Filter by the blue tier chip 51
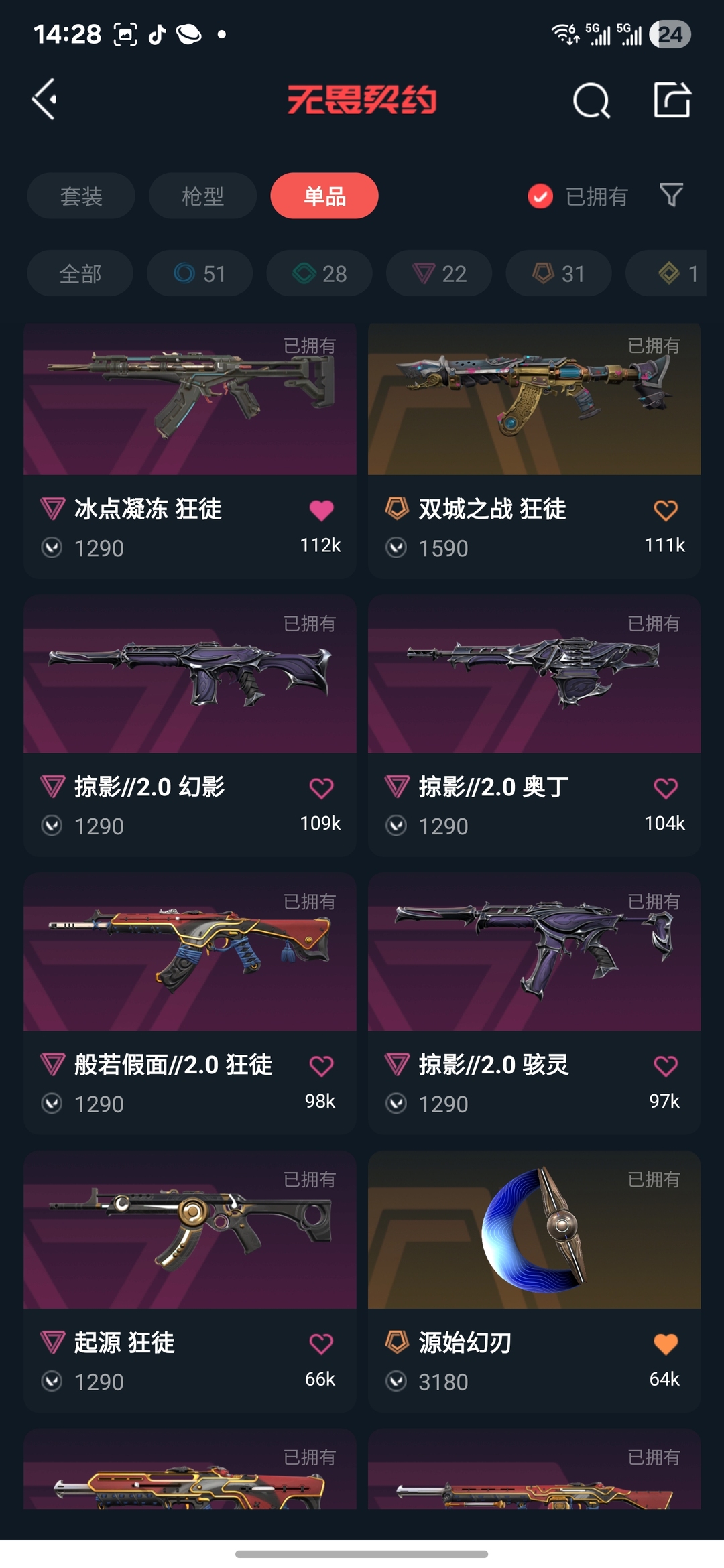Viewport: 724px width, 1568px height. [x=200, y=273]
